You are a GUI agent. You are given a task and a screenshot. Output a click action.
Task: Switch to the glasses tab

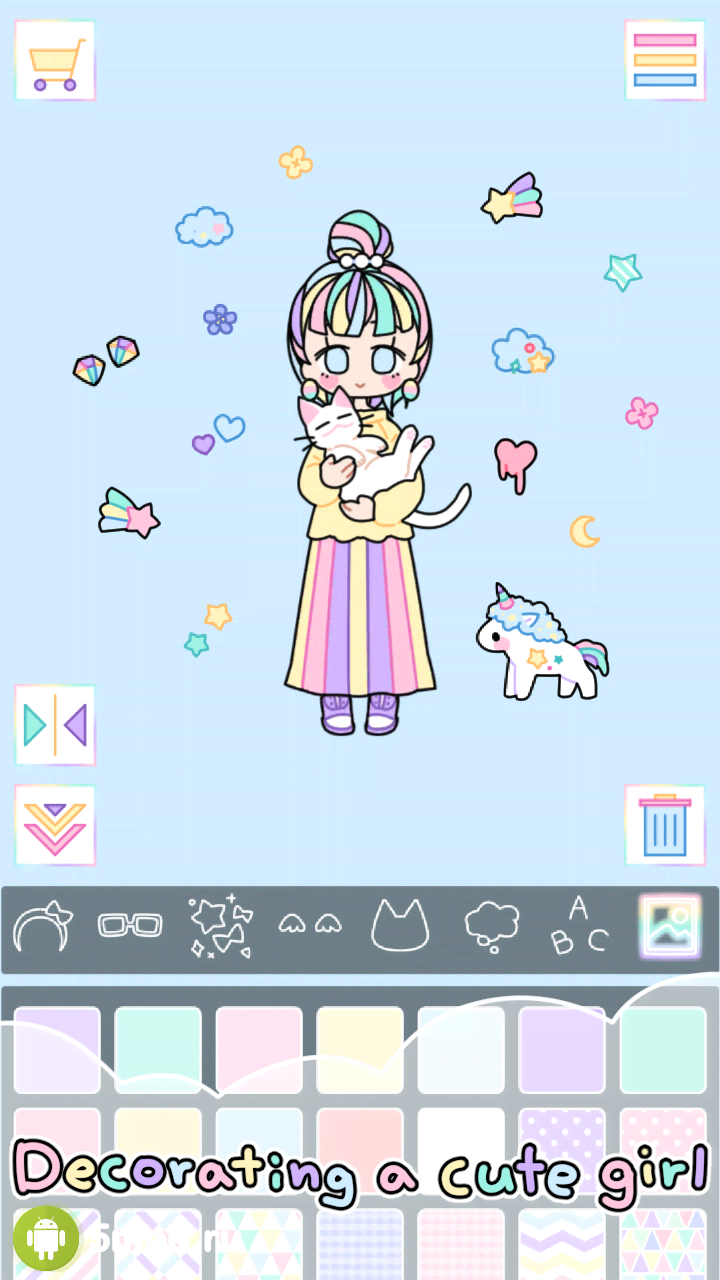point(130,926)
